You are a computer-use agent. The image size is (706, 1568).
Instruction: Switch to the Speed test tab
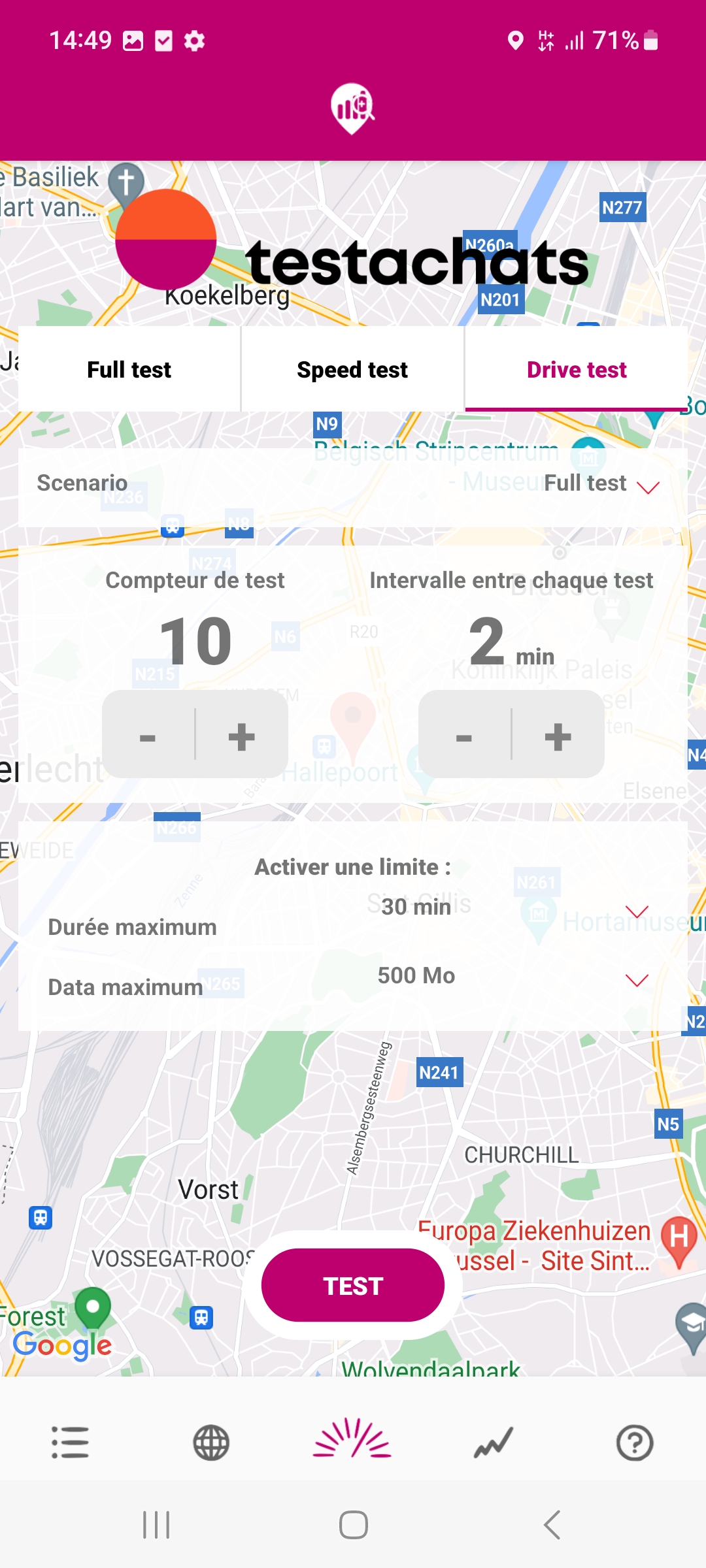(352, 370)
